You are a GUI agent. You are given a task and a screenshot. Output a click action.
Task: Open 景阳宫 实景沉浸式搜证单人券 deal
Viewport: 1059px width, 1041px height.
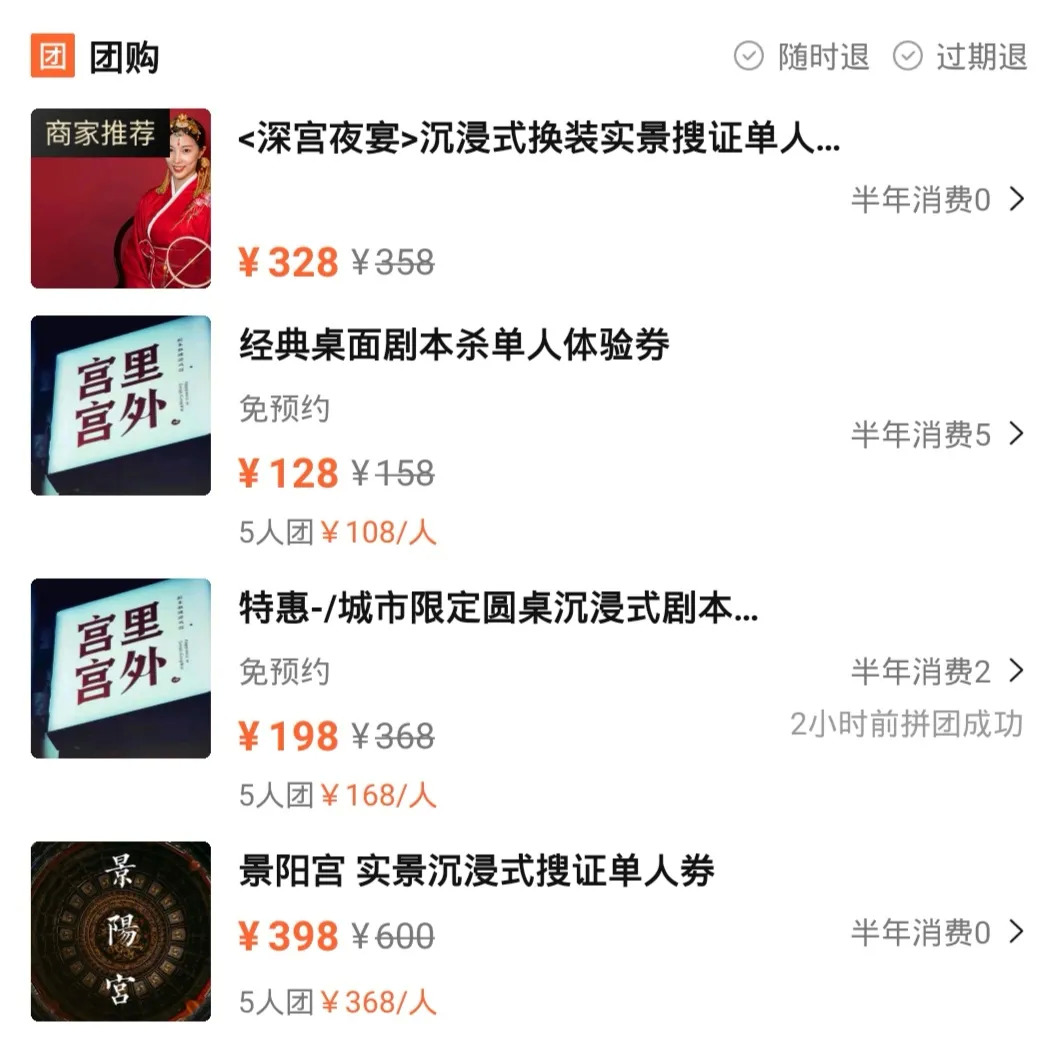477,872
